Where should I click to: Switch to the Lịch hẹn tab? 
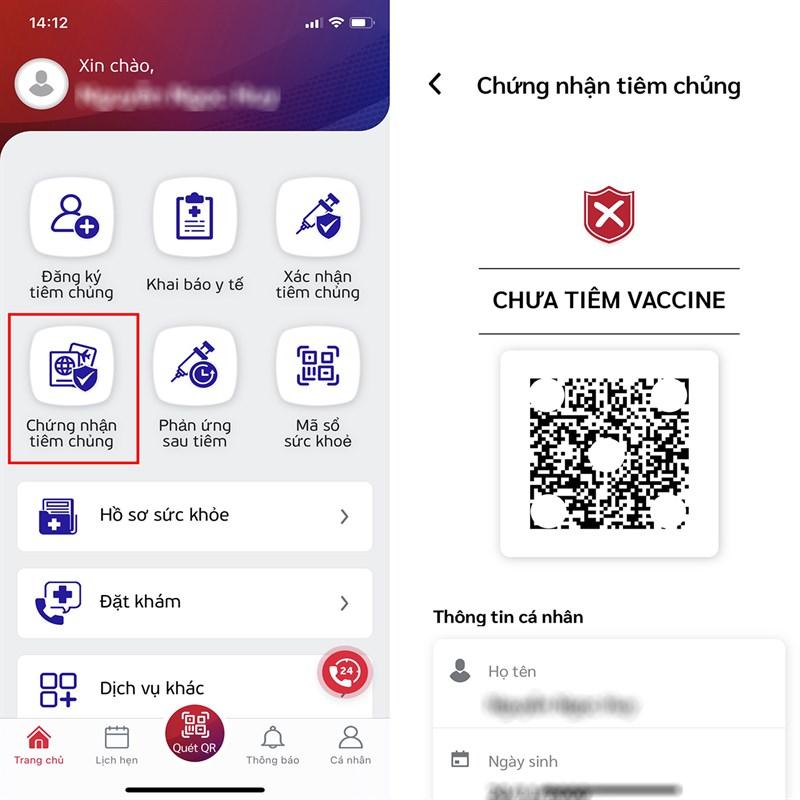[x=117, y=746]
